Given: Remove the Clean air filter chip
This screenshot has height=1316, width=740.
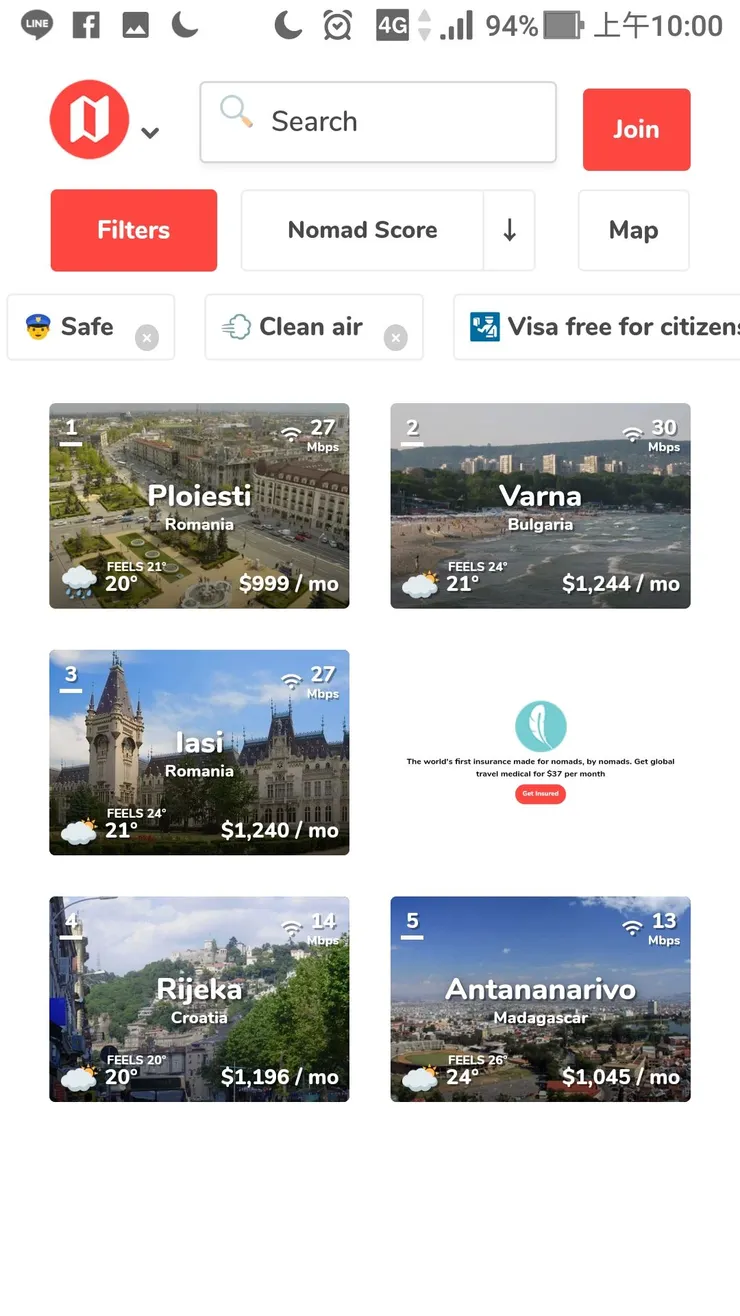Looking at the screenshot, I should click(396, 338).
